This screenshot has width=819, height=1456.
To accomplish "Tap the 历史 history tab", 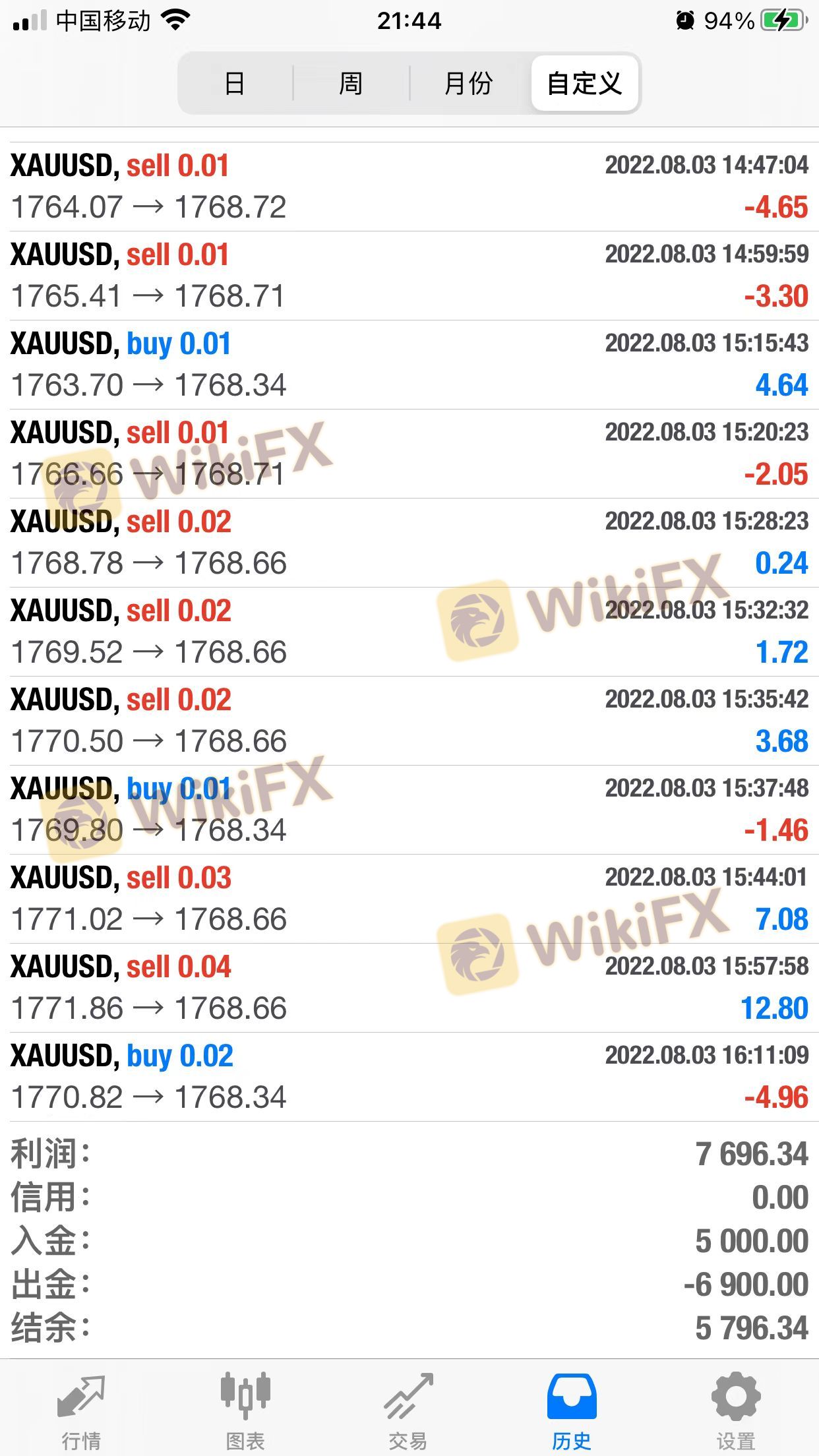I will (572, 1410).
